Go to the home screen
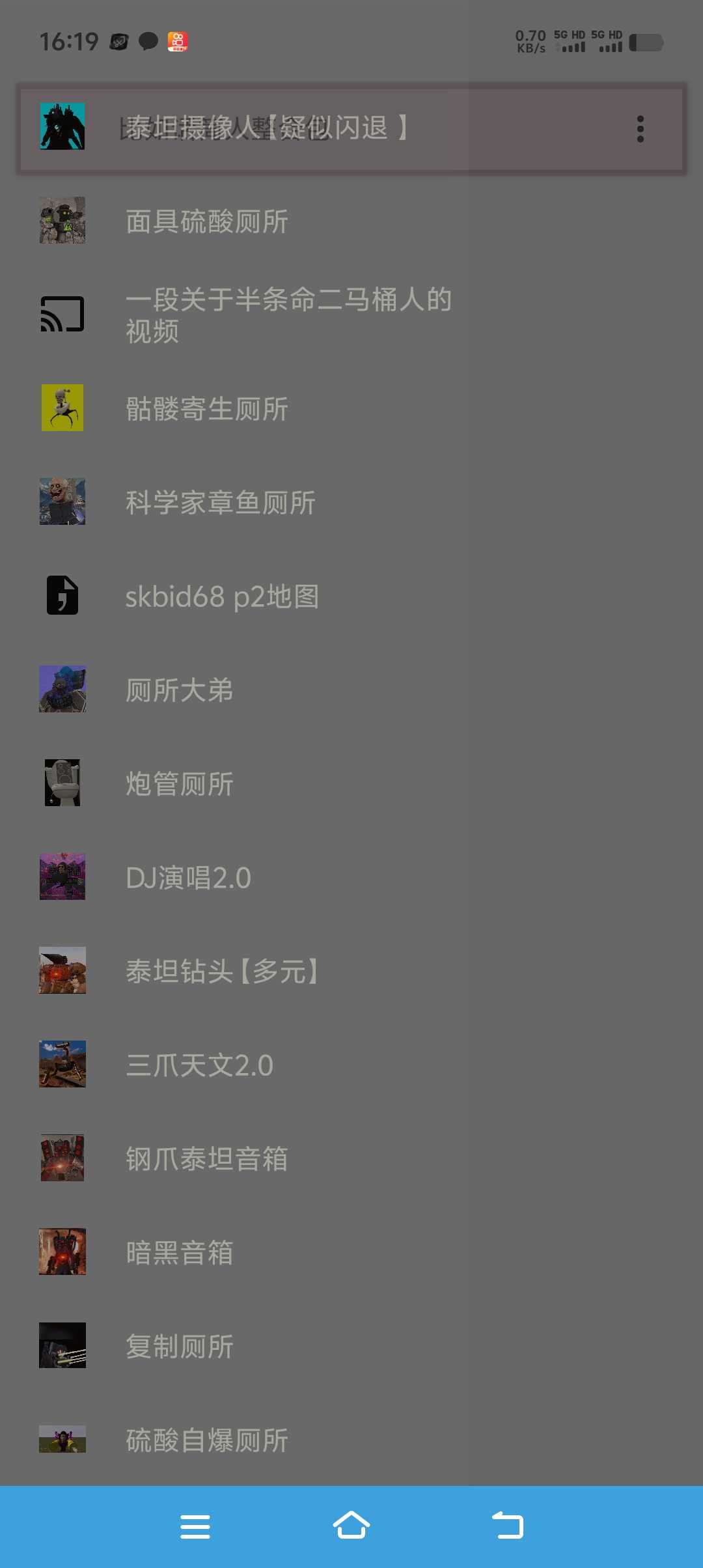This screenshot has height=1568, width=703. 351,1526
